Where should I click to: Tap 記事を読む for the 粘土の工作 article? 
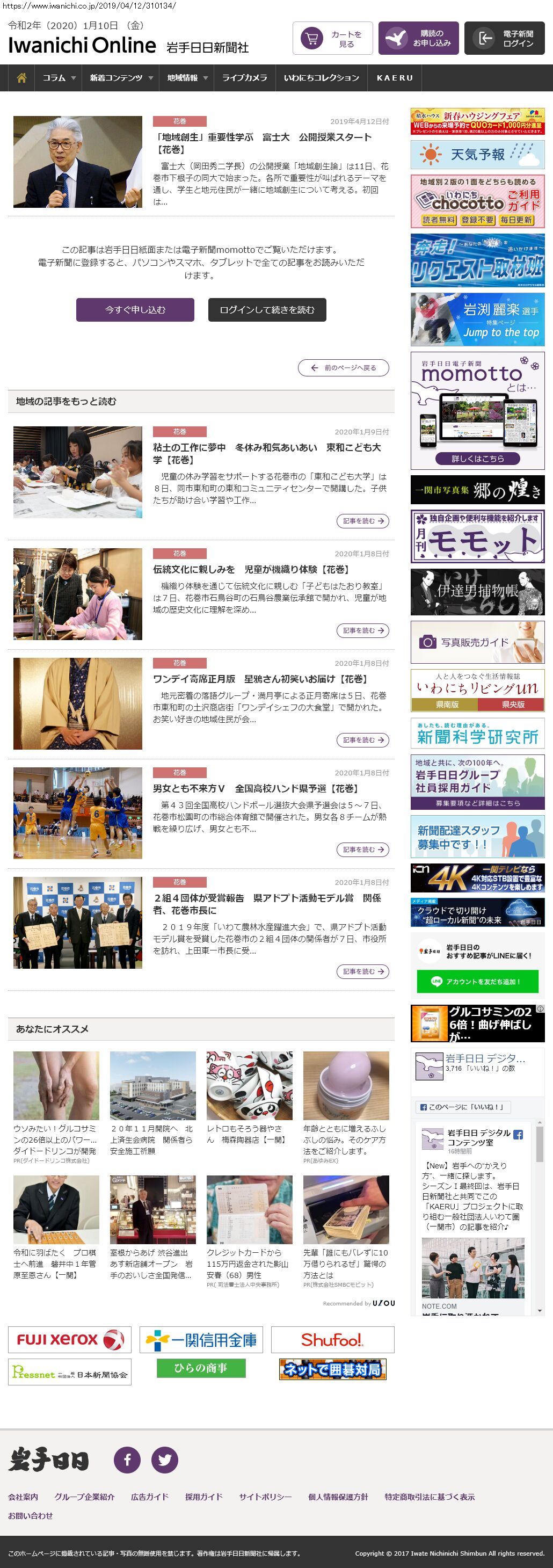362,521
